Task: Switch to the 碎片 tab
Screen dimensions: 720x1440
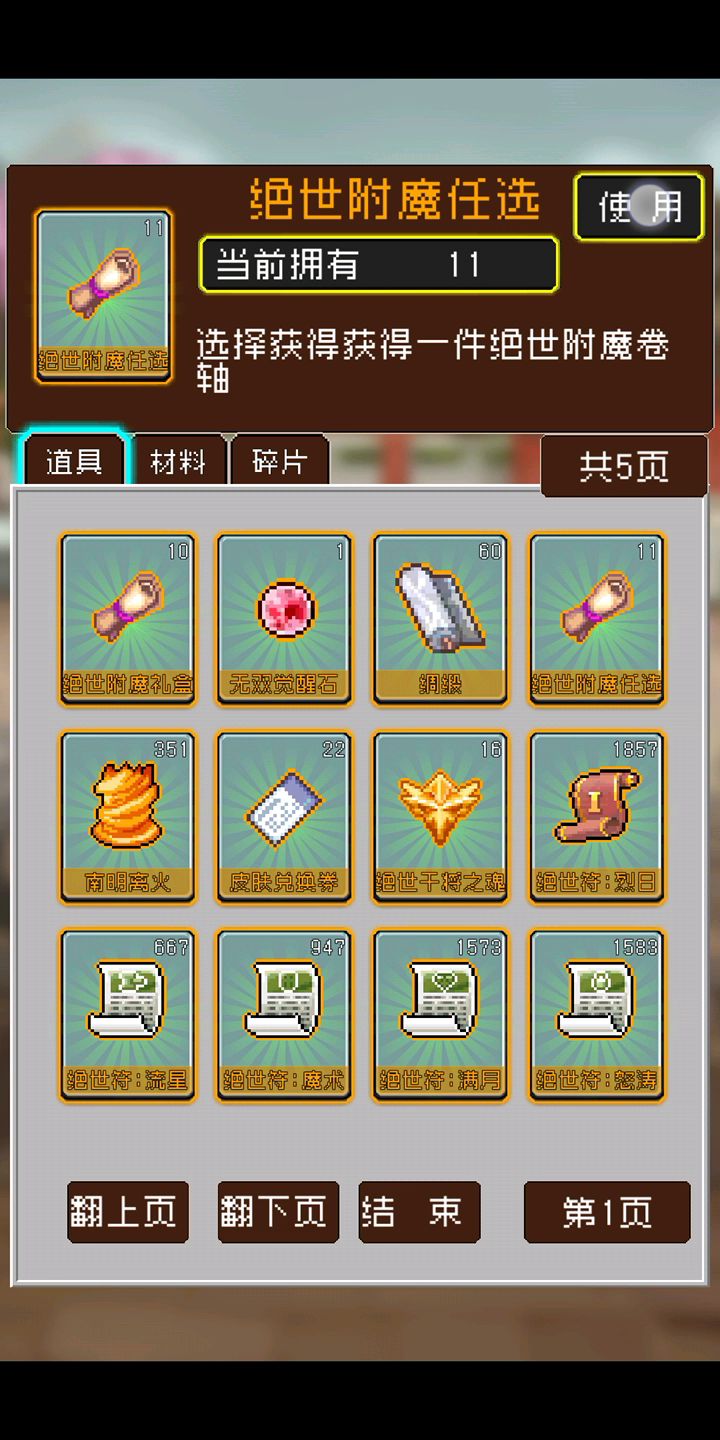Action: pos(279,462)
